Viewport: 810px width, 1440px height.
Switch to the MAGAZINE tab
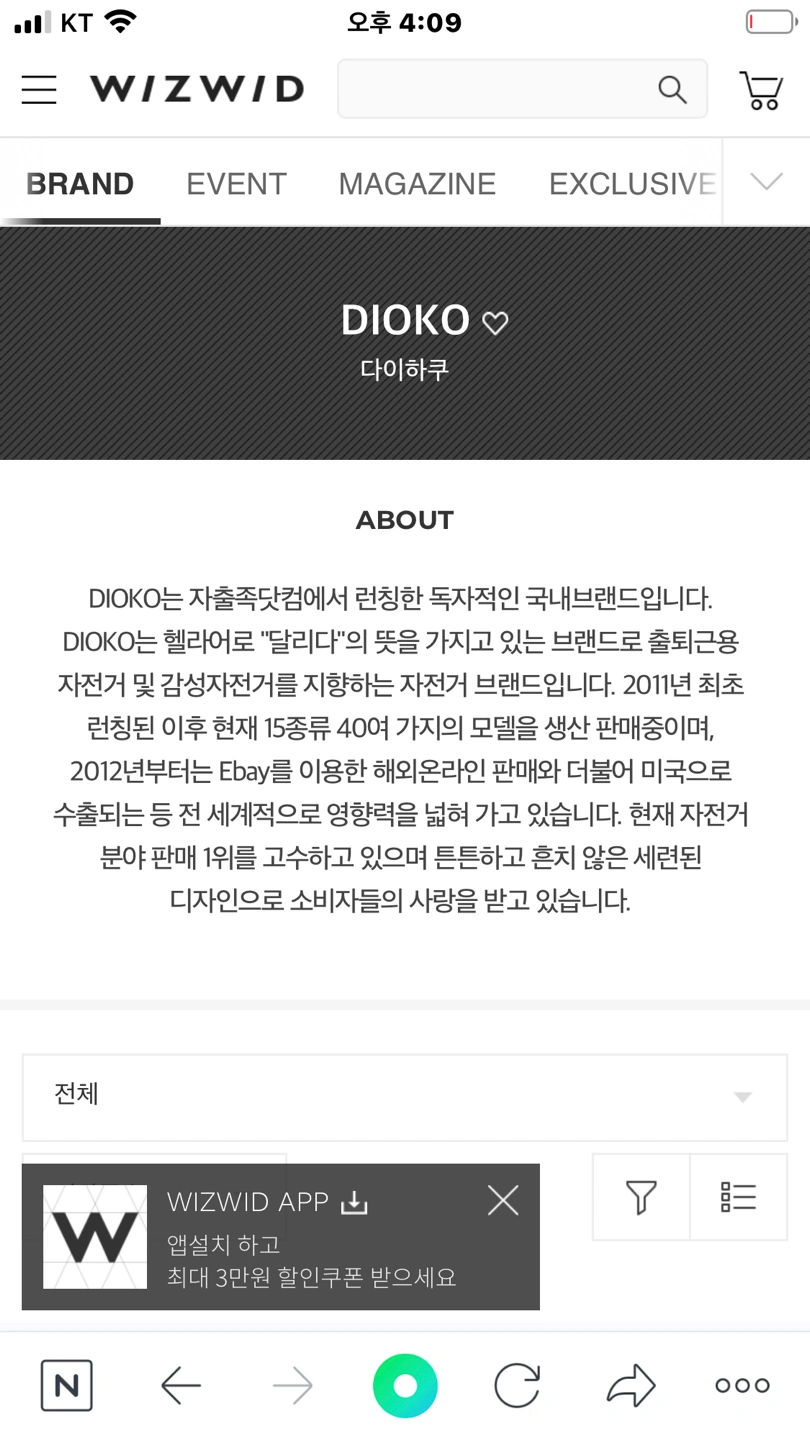(417, 184)
